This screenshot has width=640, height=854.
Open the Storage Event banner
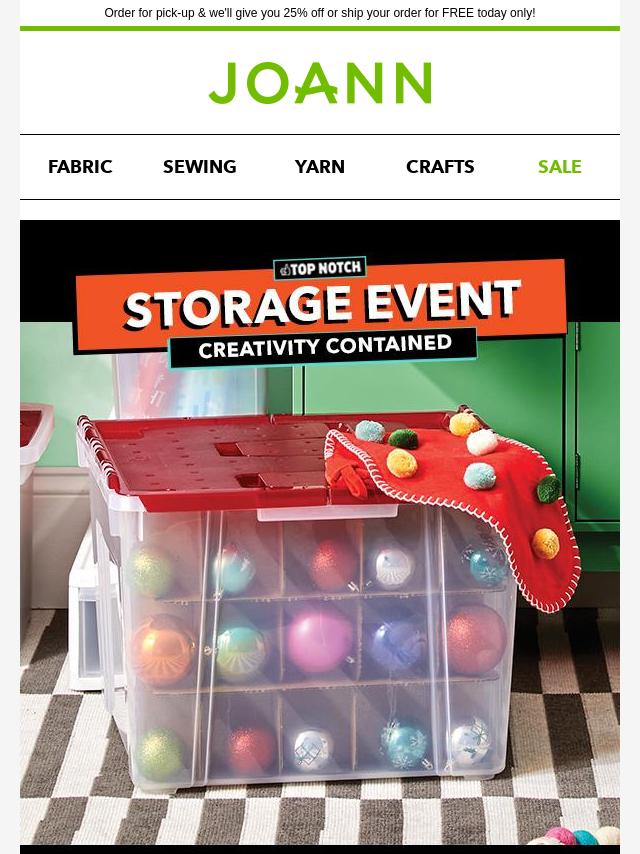tap(320, 530)
